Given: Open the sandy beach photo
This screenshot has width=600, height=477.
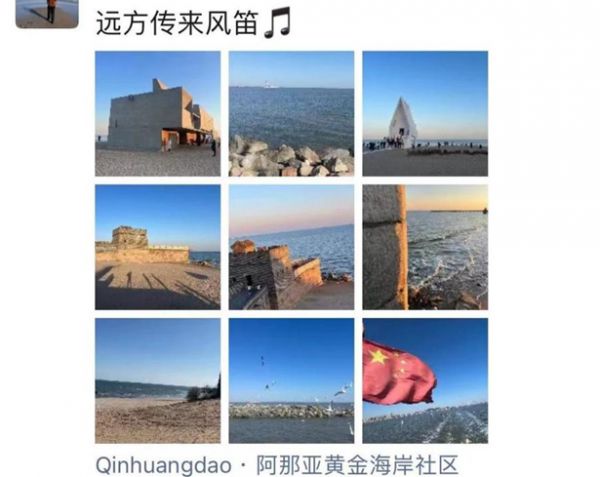Looking at the screenshot, I should pyautogui.click(x=158, y=380).
